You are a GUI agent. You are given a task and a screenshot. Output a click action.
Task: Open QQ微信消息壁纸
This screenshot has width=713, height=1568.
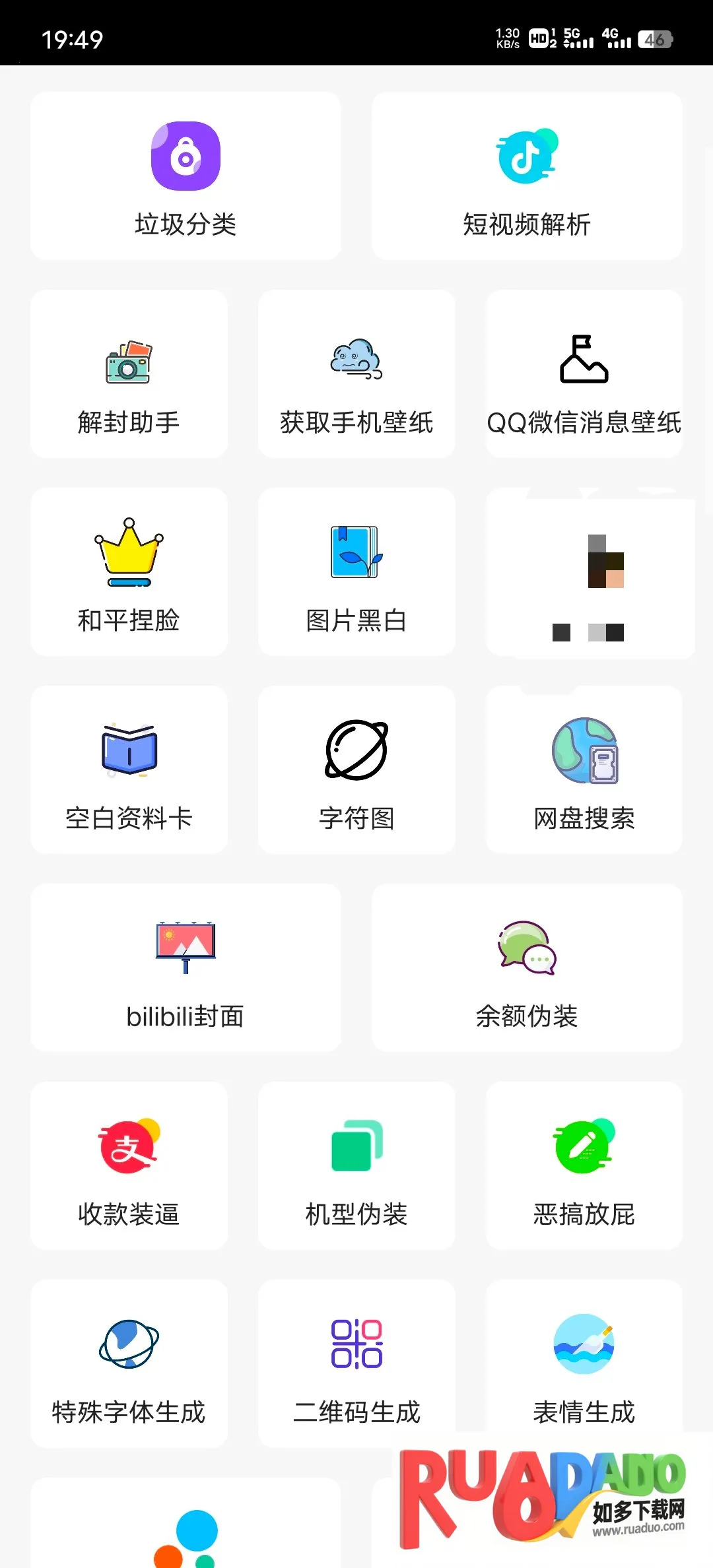point(584,374)
